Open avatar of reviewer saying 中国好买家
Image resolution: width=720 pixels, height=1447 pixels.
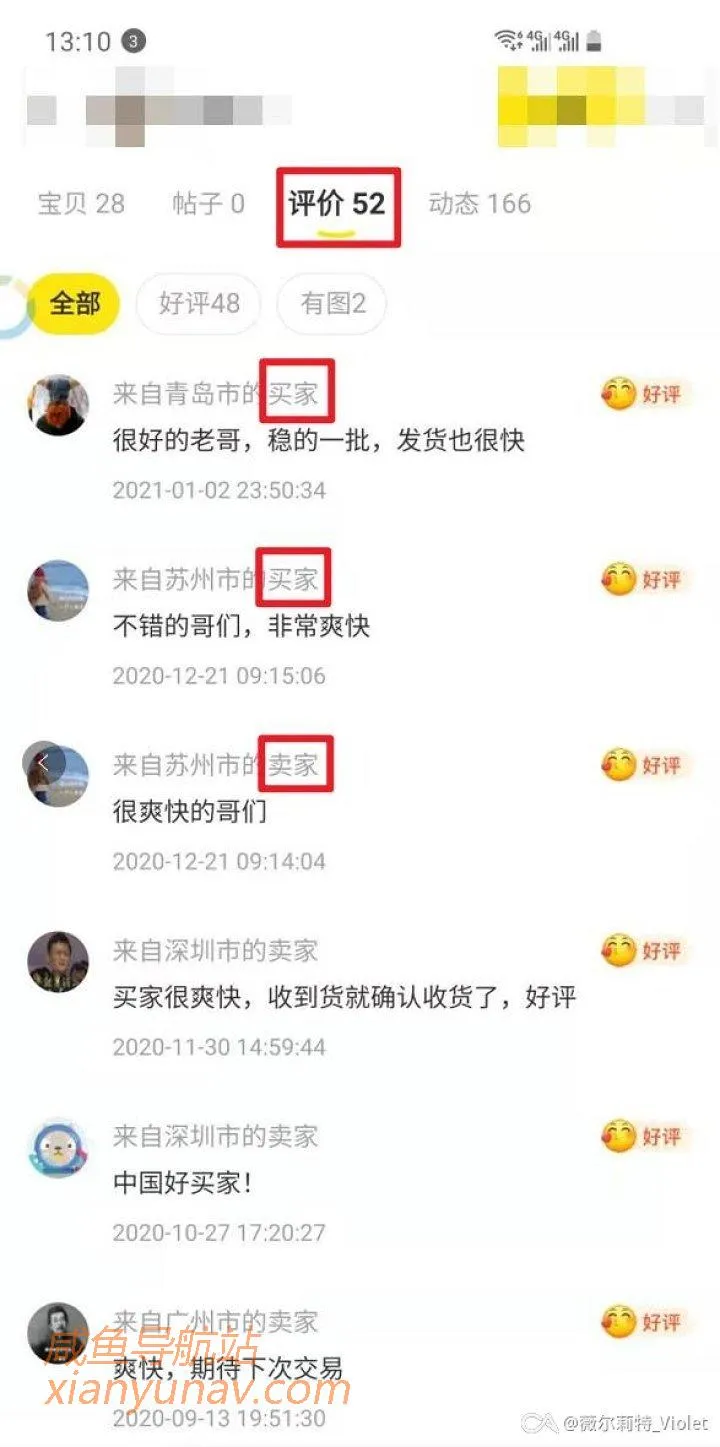coord(58,1147)
